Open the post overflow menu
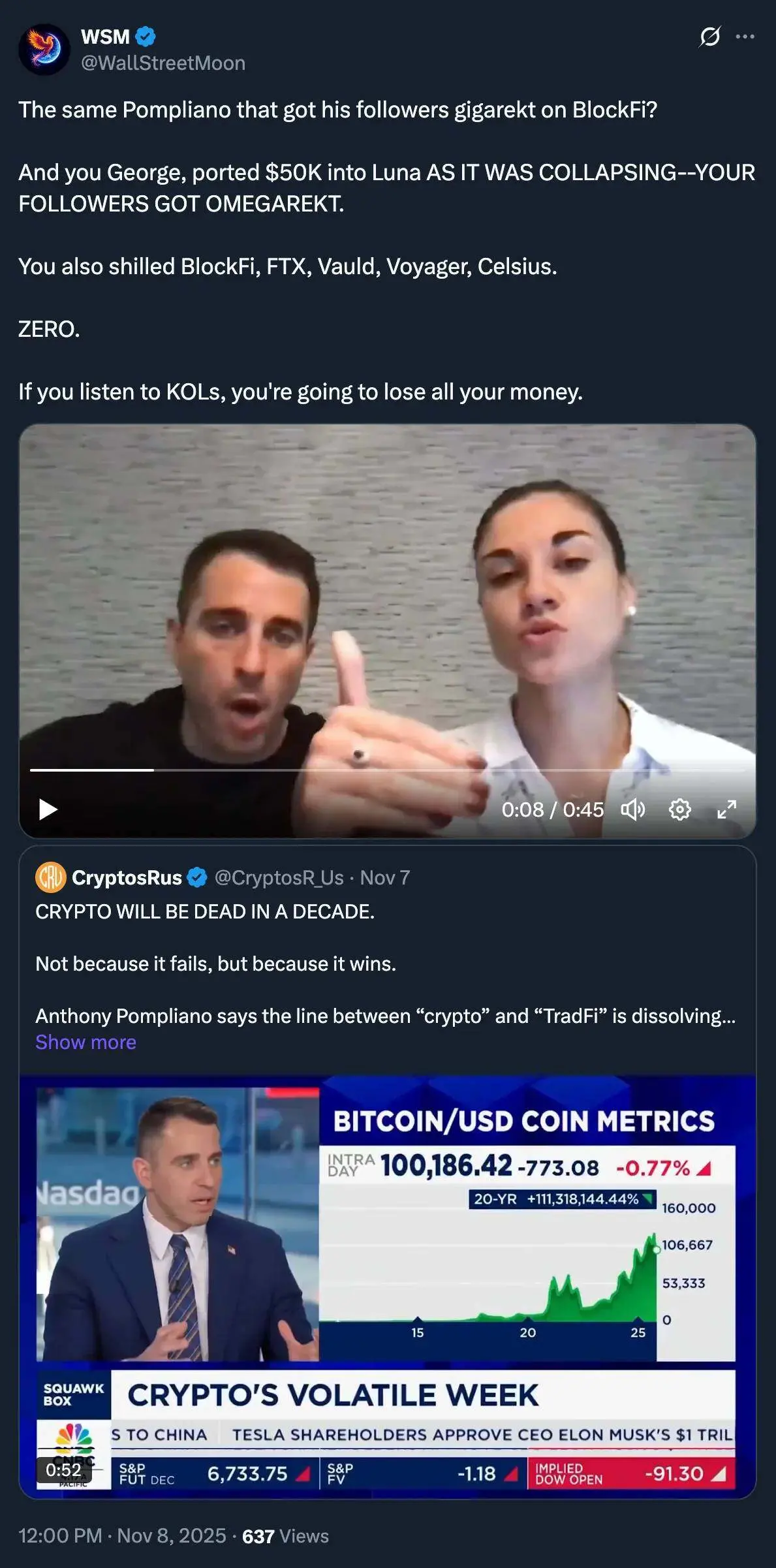This screenshot has height=1568, width=776. (745, 37)
